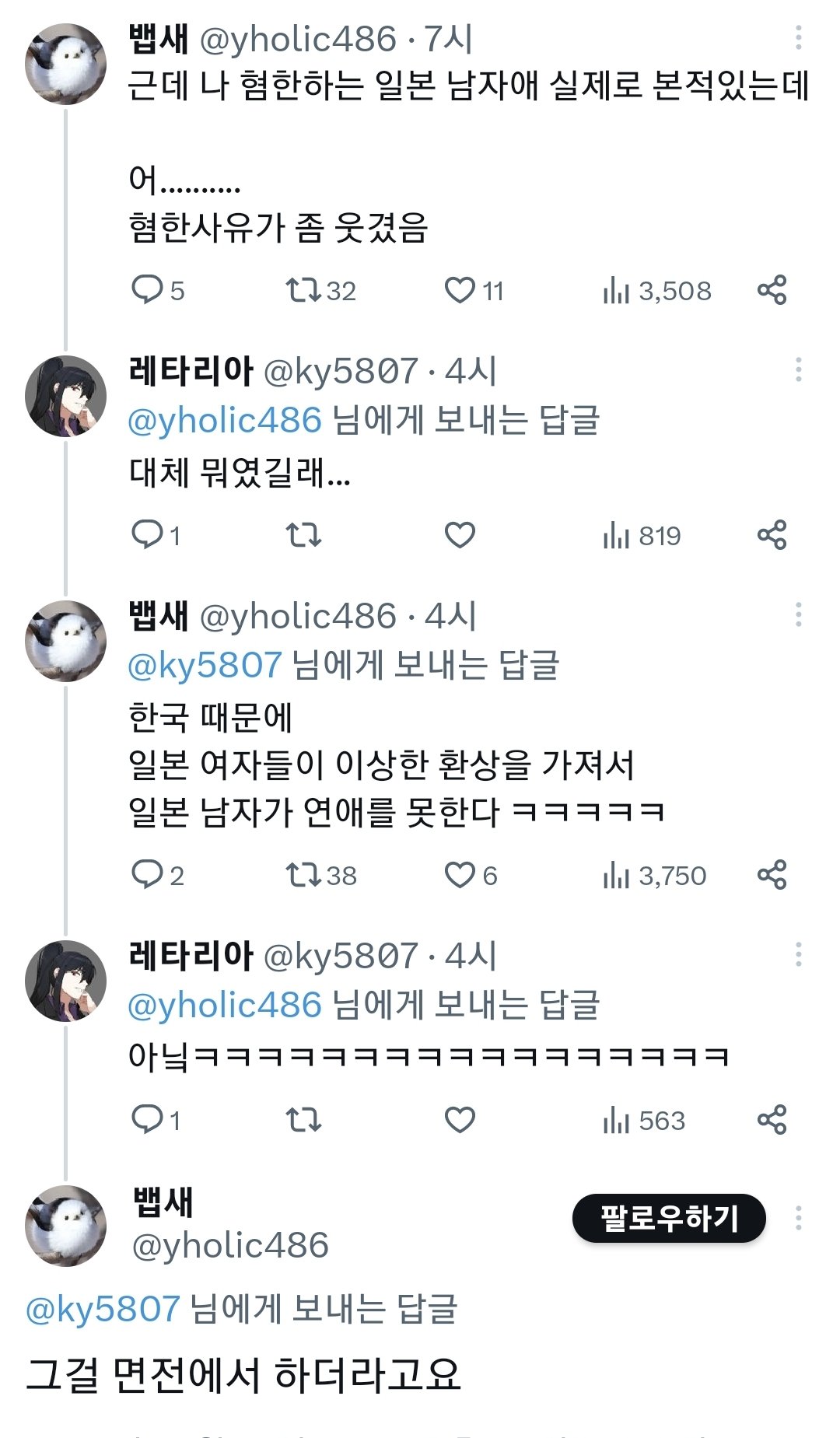Retweet the post with 38 retweets

[303, 875]
